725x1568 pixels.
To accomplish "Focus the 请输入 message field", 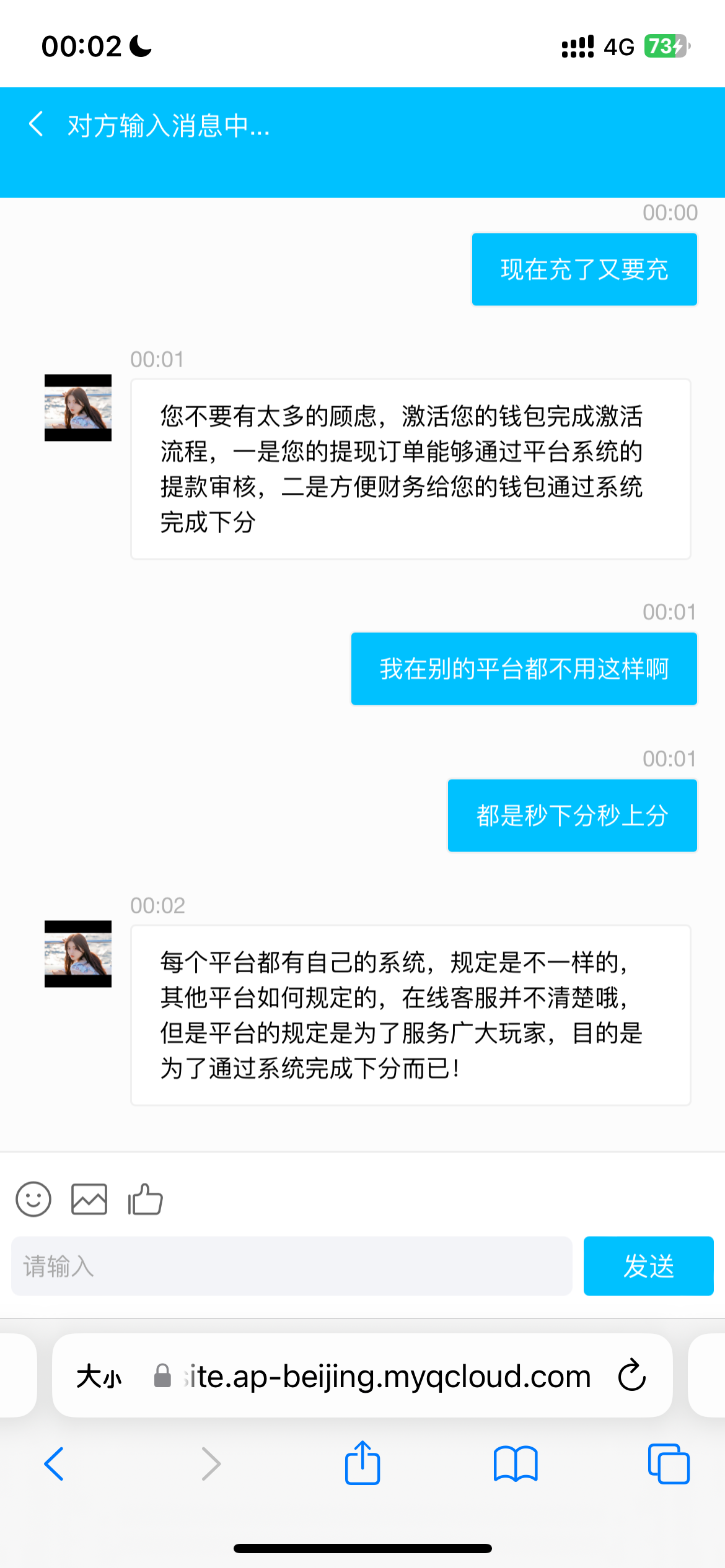I will (291, 1266).
